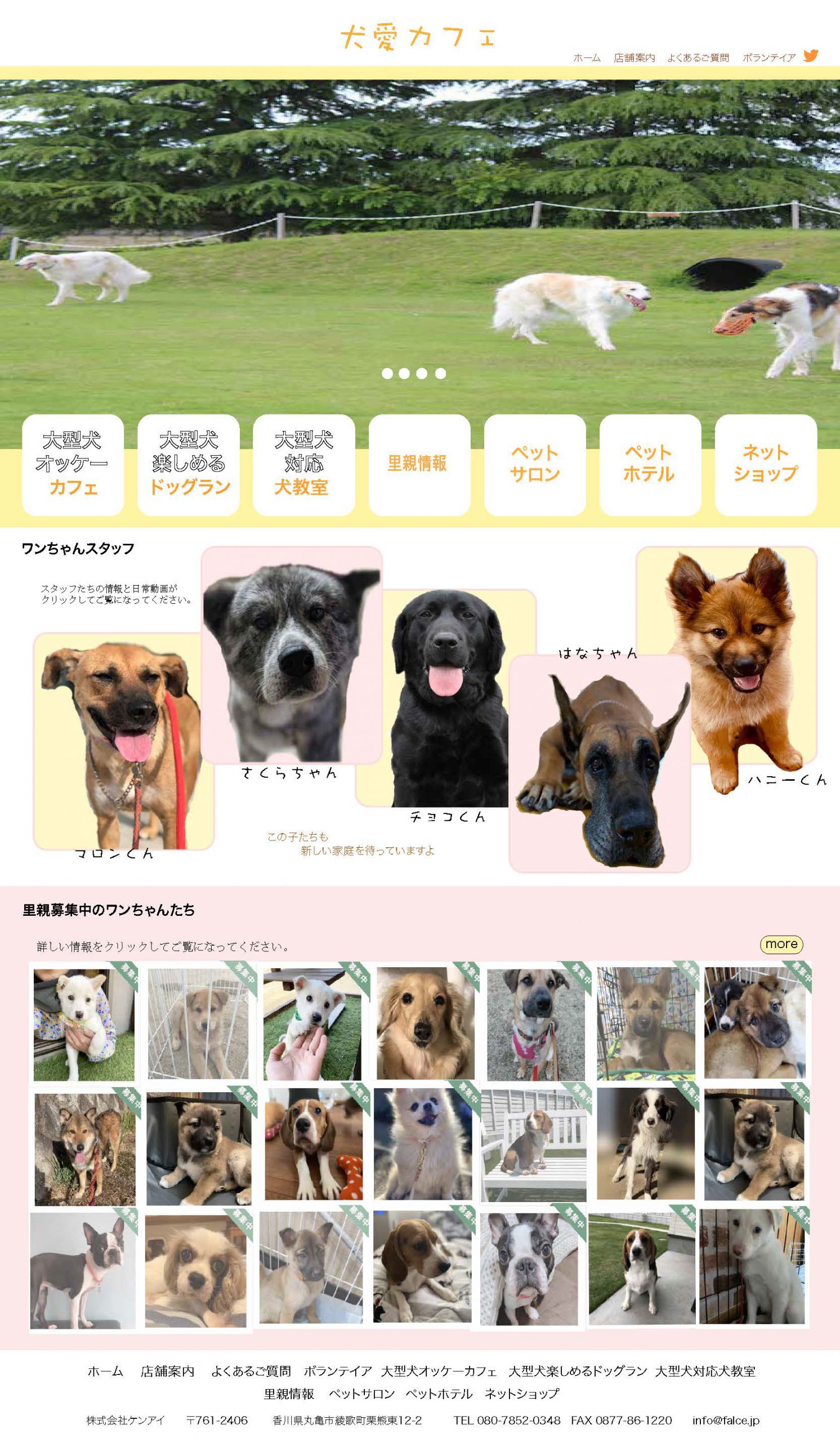
Task: View staff dog チョコくん's card
Action: (446, 698)
